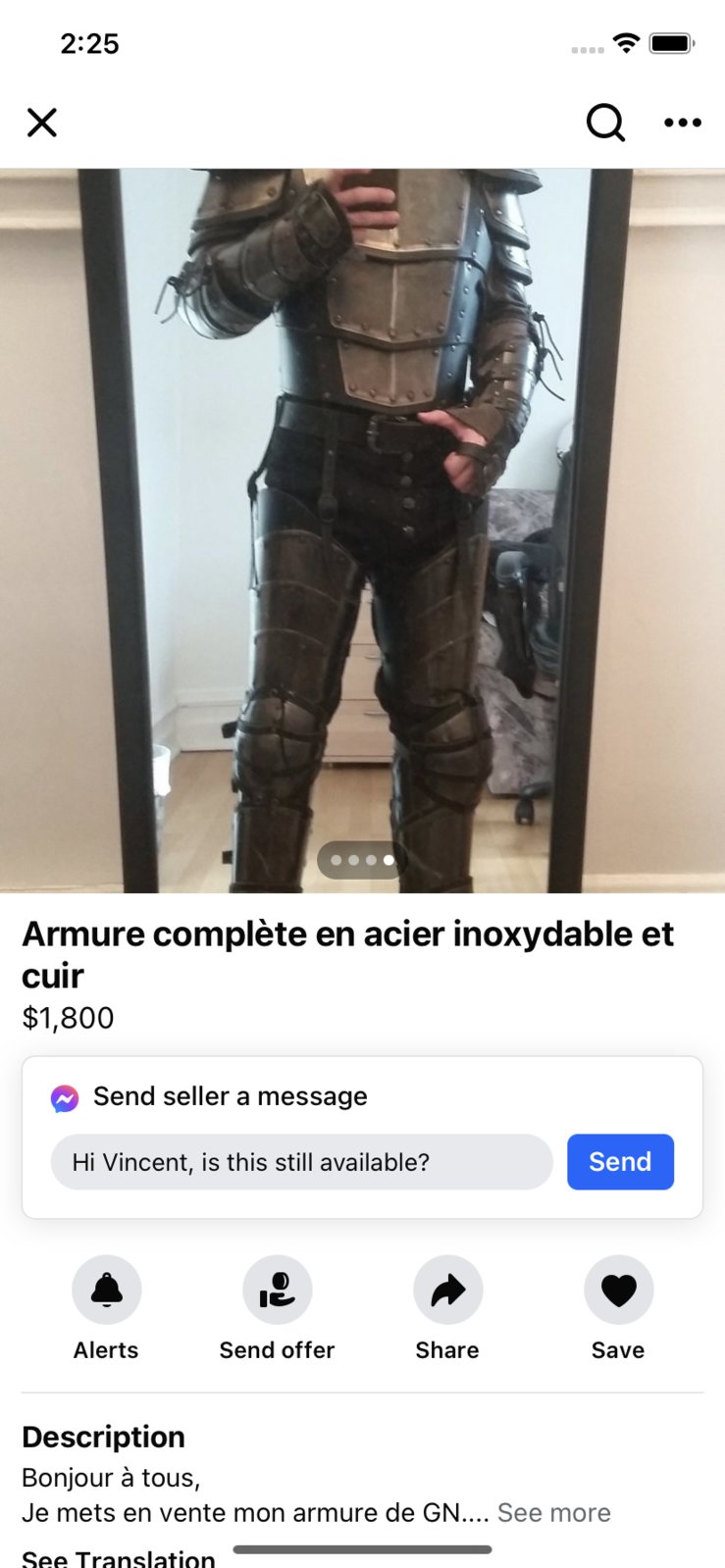The width and height of the screenshot is (725, 1568).
Task: Open the three-dot overflow menu
Action: pos(683,123)
